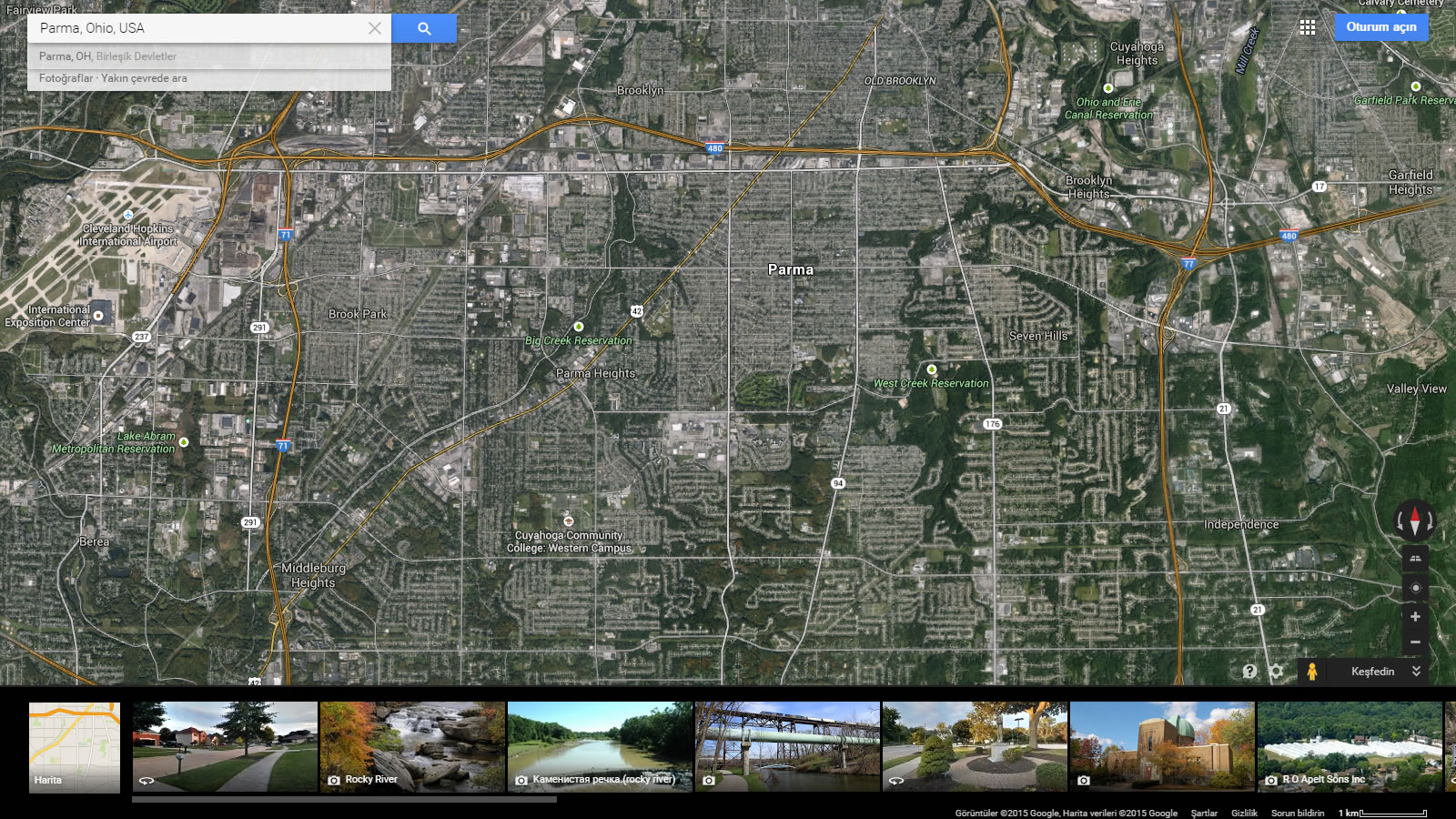1456x819 pixels.
Task: Open the help question mark icon
Action: pos(1249,672)
